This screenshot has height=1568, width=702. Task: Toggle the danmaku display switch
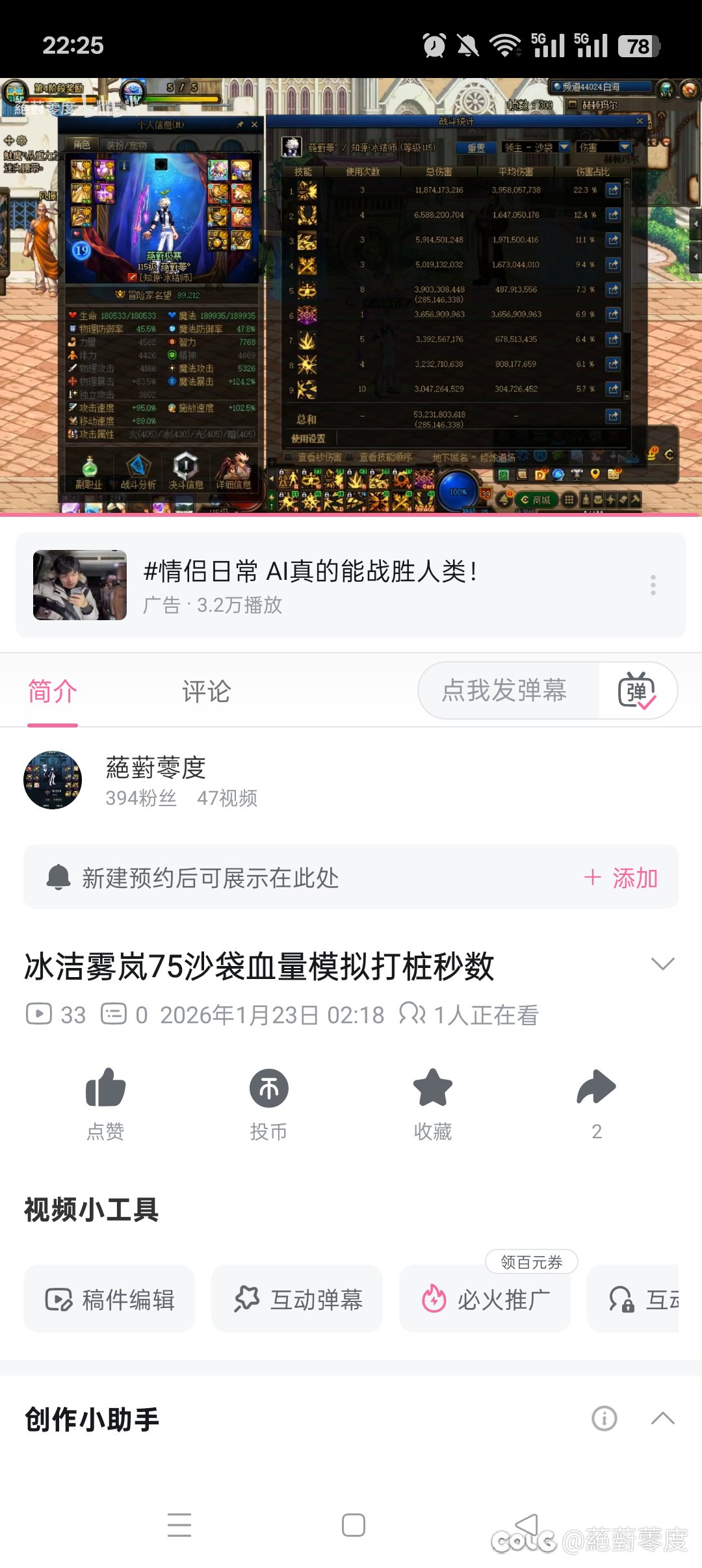pos(637,690)
